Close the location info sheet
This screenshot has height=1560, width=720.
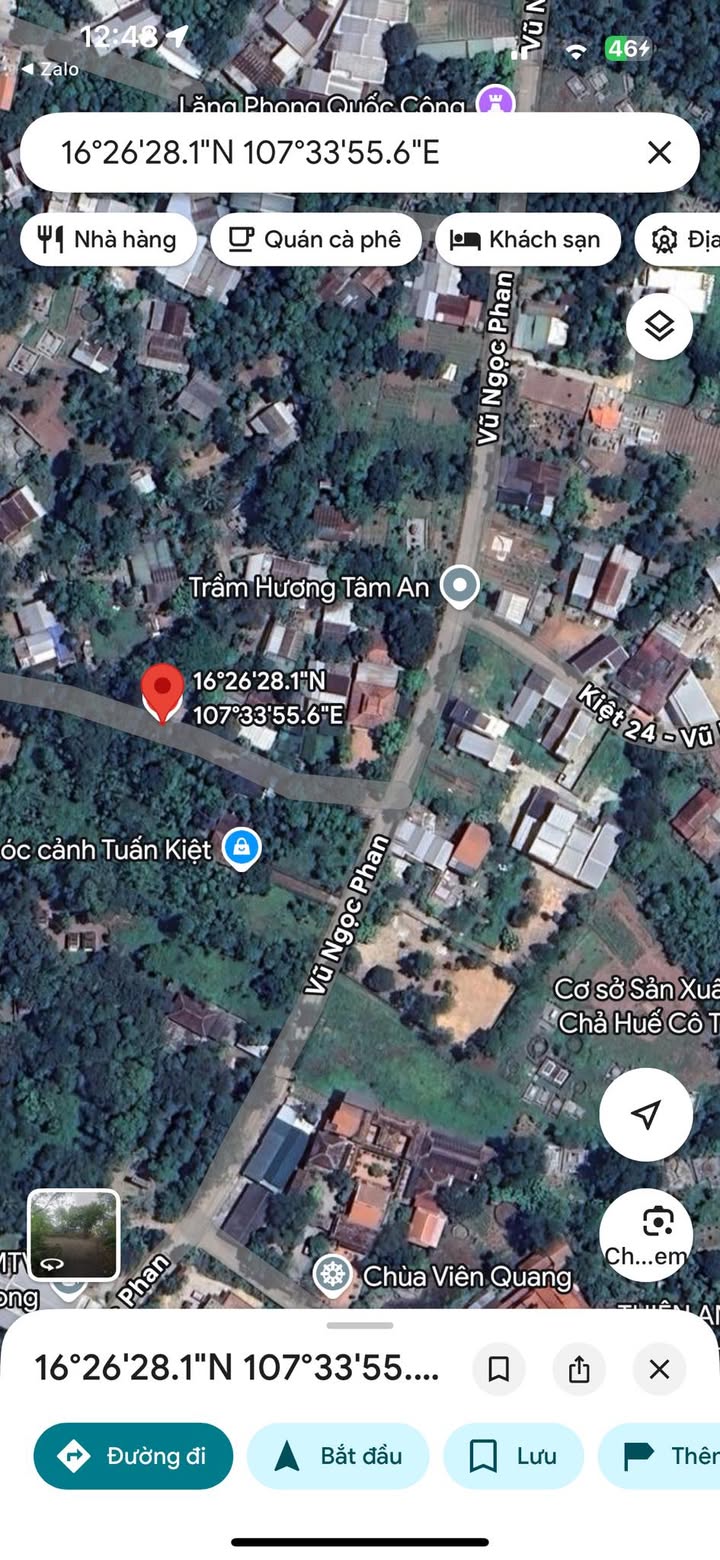click(x=659, y=1369)
